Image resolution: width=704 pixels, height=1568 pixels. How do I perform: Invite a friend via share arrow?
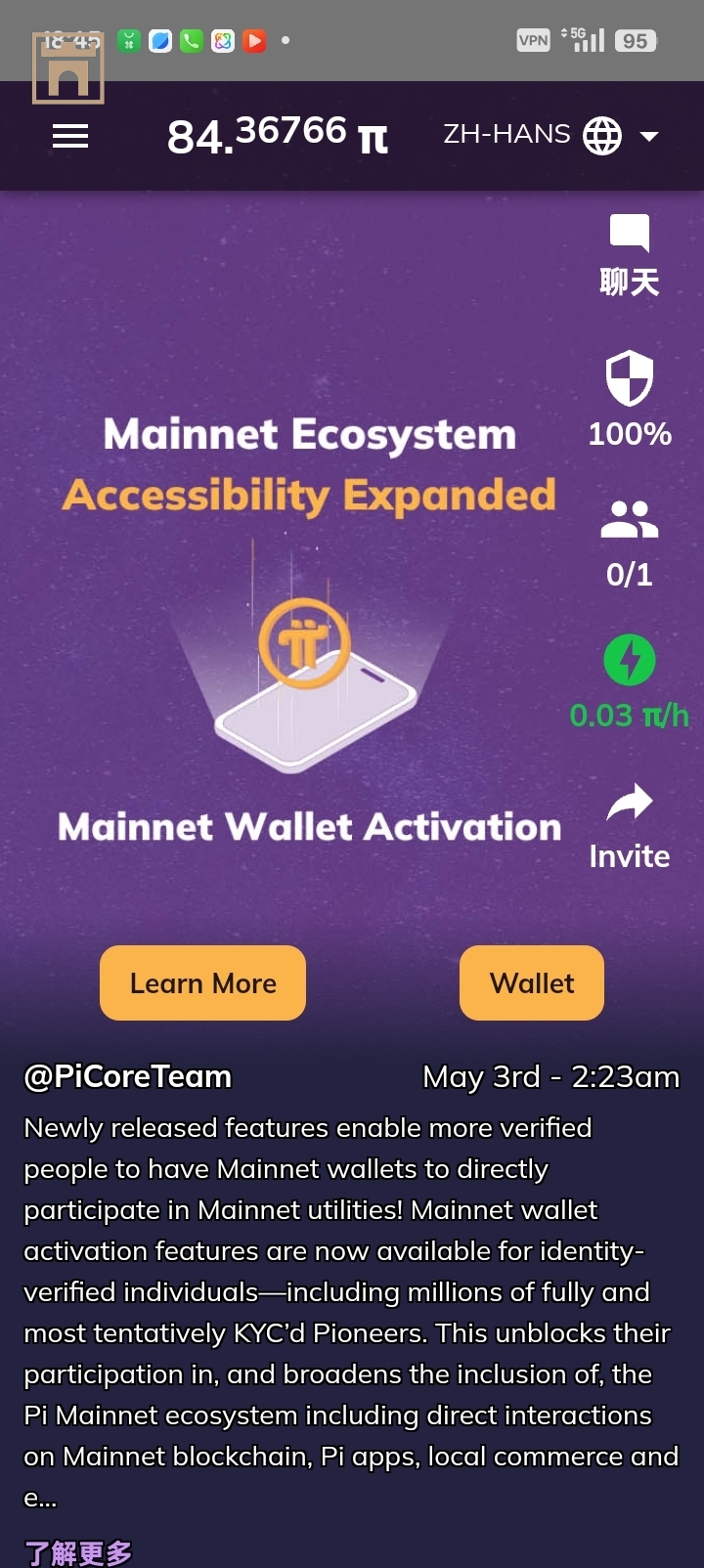(629, 804)
